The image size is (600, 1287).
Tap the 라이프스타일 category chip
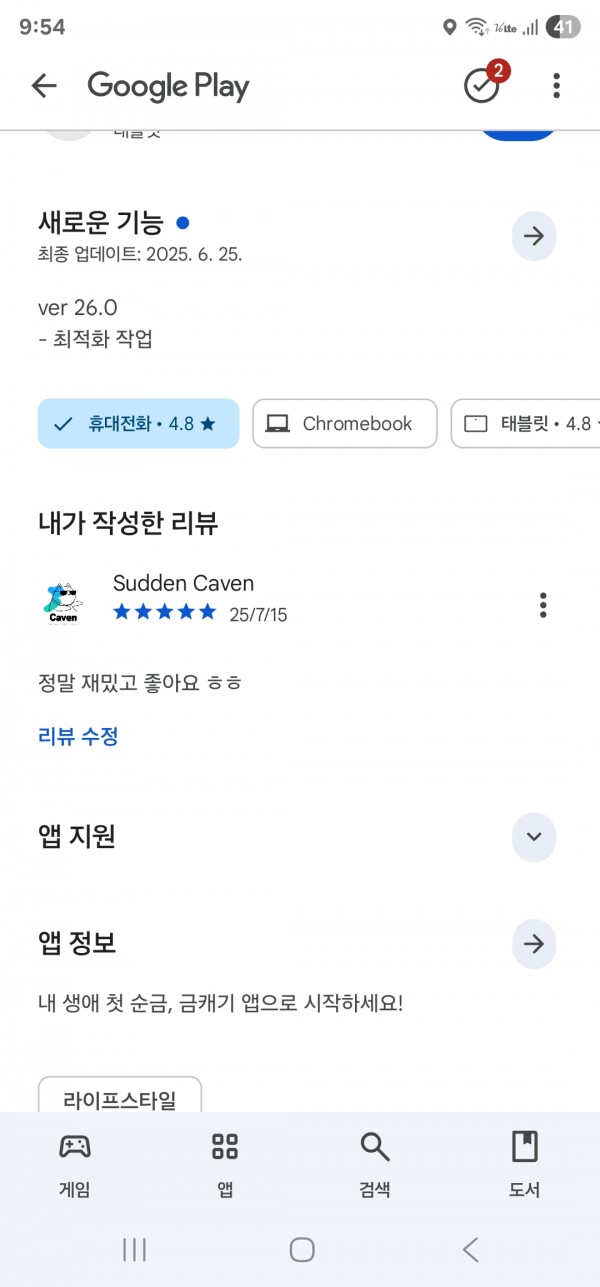pos(120,1096)
